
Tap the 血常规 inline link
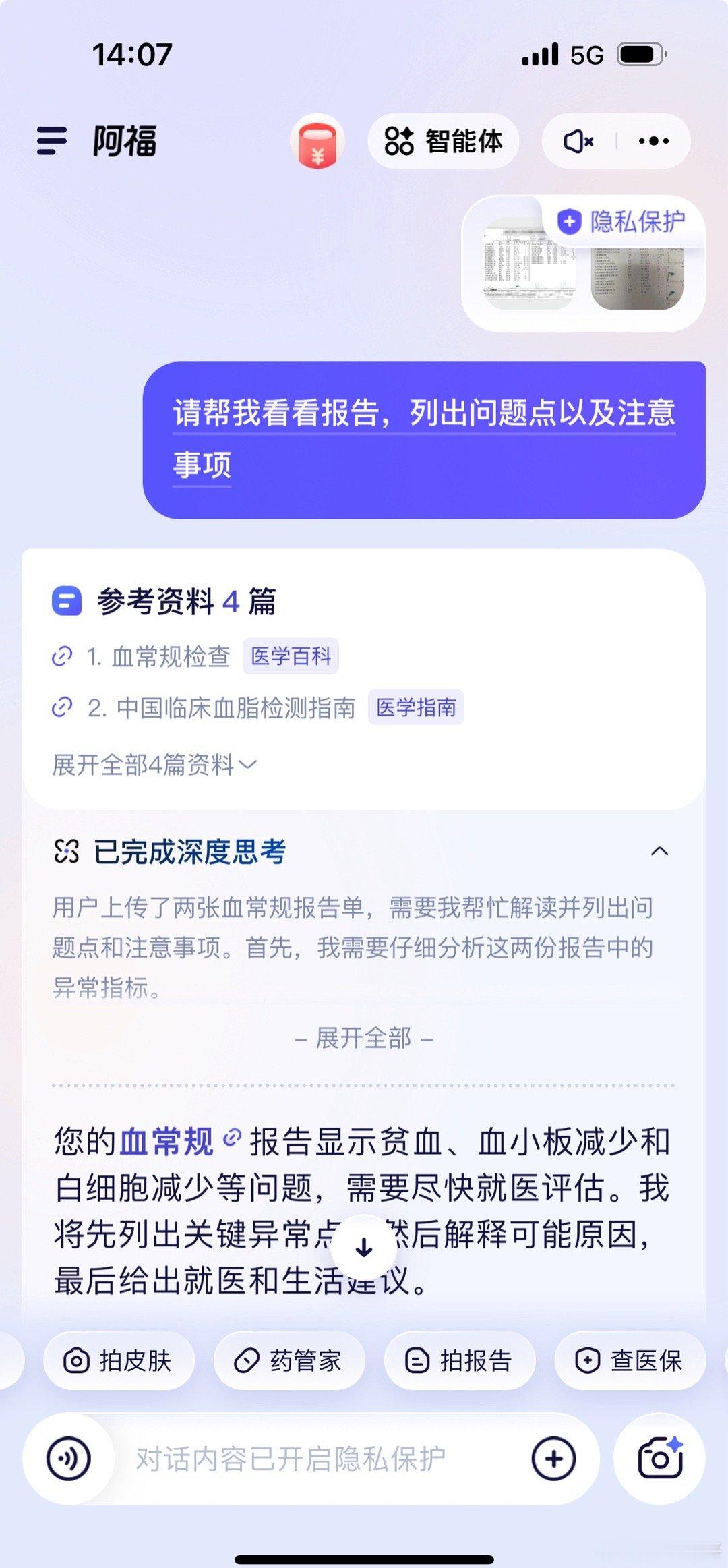(168, 1136)
